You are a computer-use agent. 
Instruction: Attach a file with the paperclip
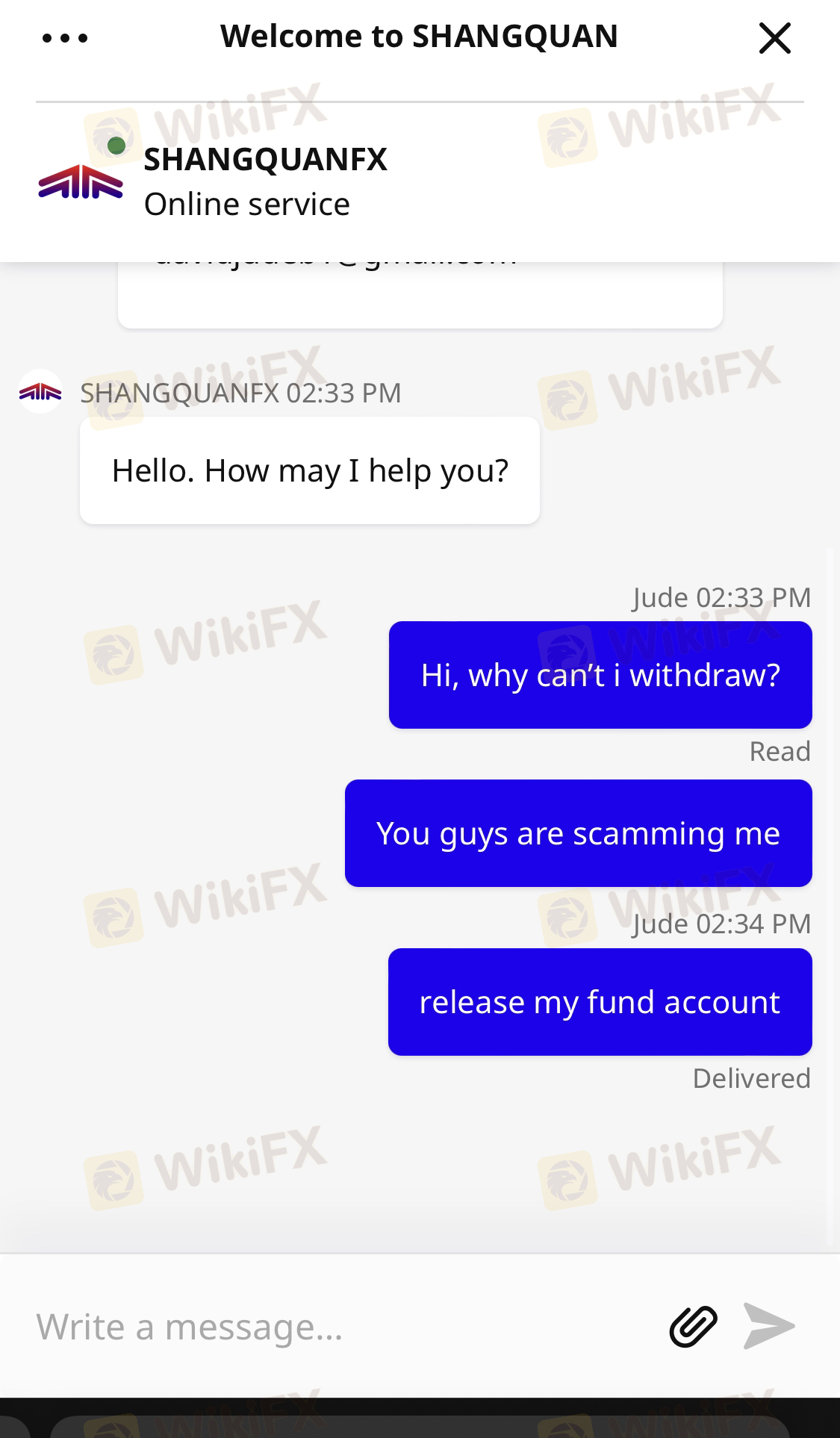693,1327
